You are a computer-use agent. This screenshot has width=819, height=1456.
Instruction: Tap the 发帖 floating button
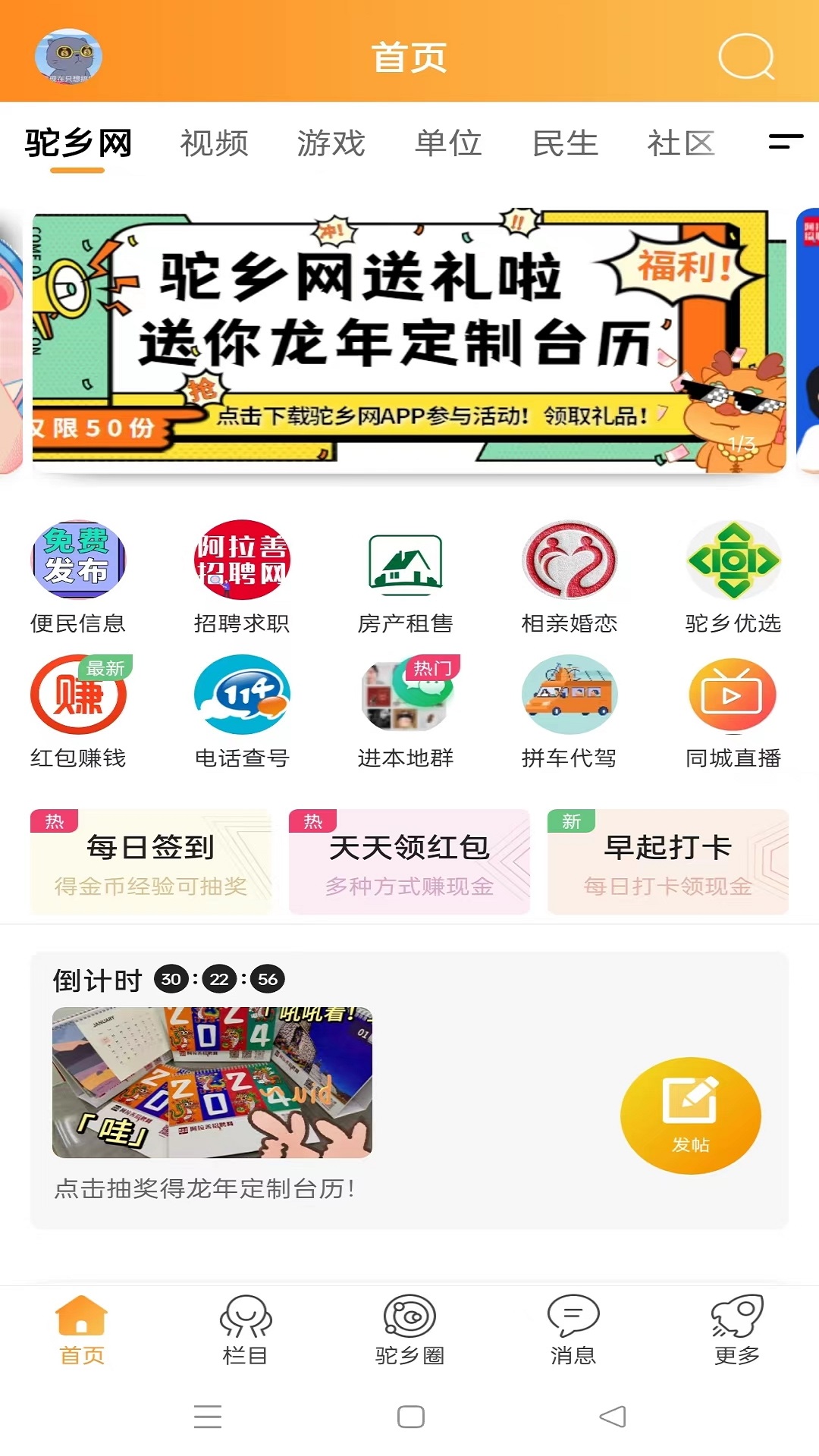pos(691,1116)
